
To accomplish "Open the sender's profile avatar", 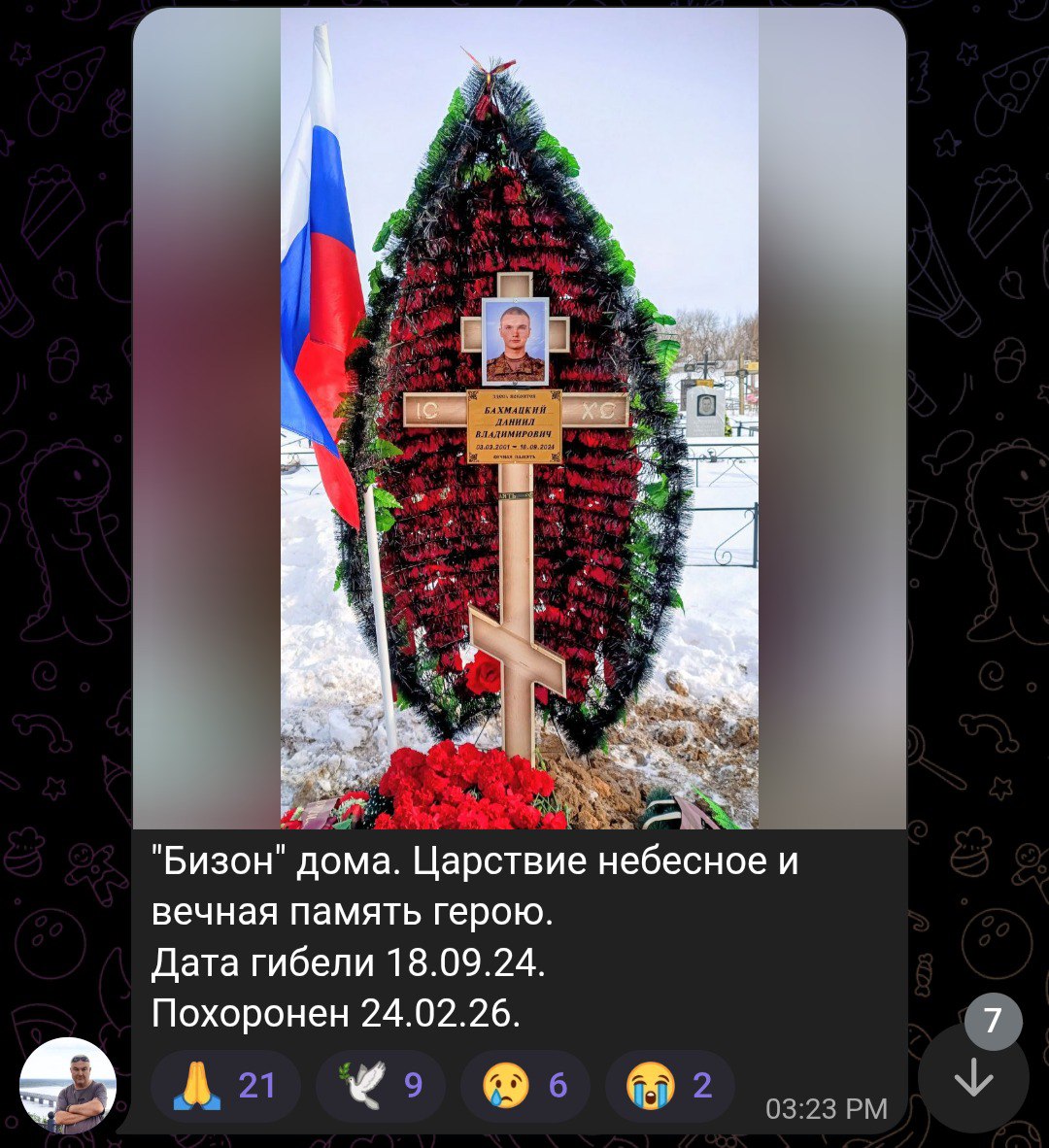I will point(68,1085).
